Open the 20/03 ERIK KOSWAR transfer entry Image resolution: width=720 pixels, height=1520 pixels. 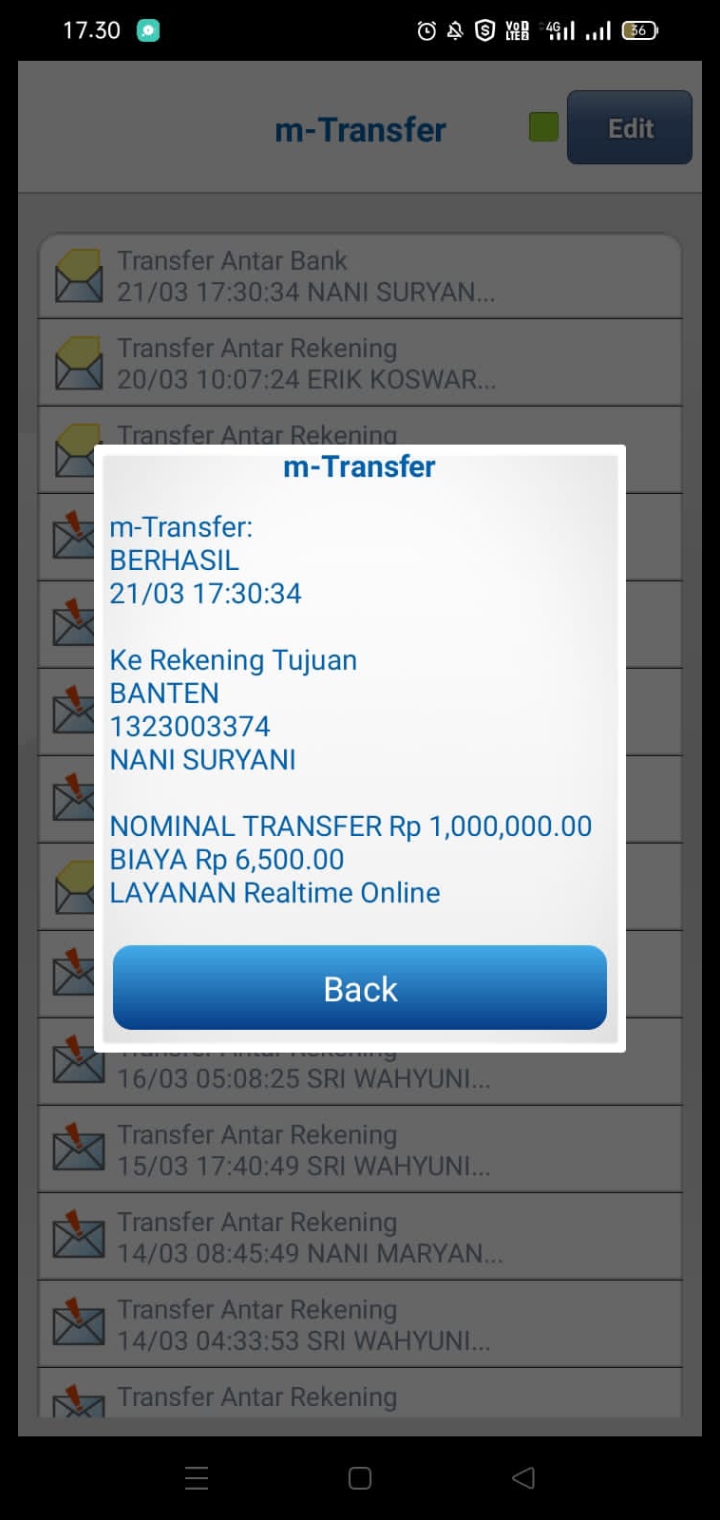(360, 364)
